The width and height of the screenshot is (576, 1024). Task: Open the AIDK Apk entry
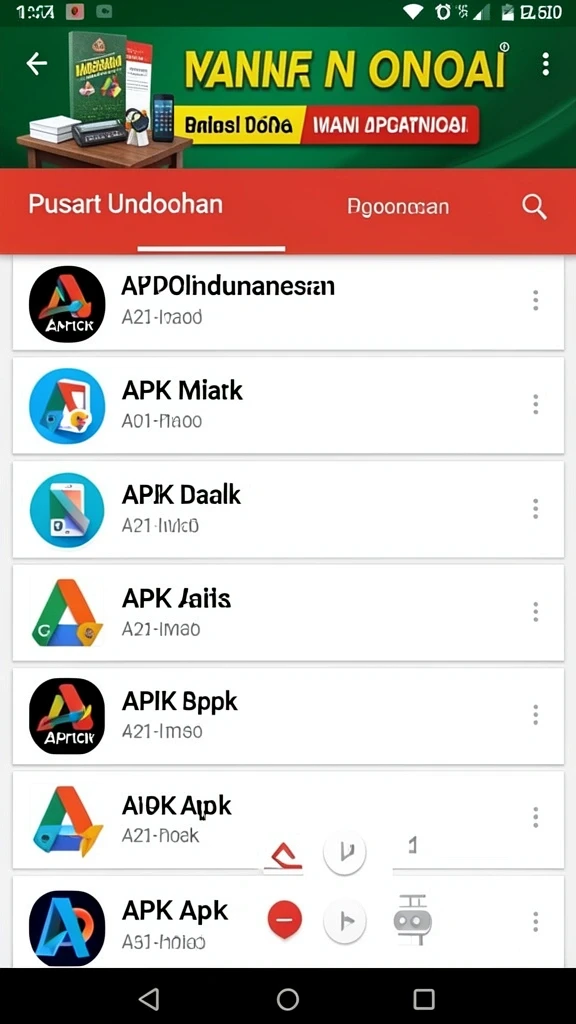tap(288, 819)
